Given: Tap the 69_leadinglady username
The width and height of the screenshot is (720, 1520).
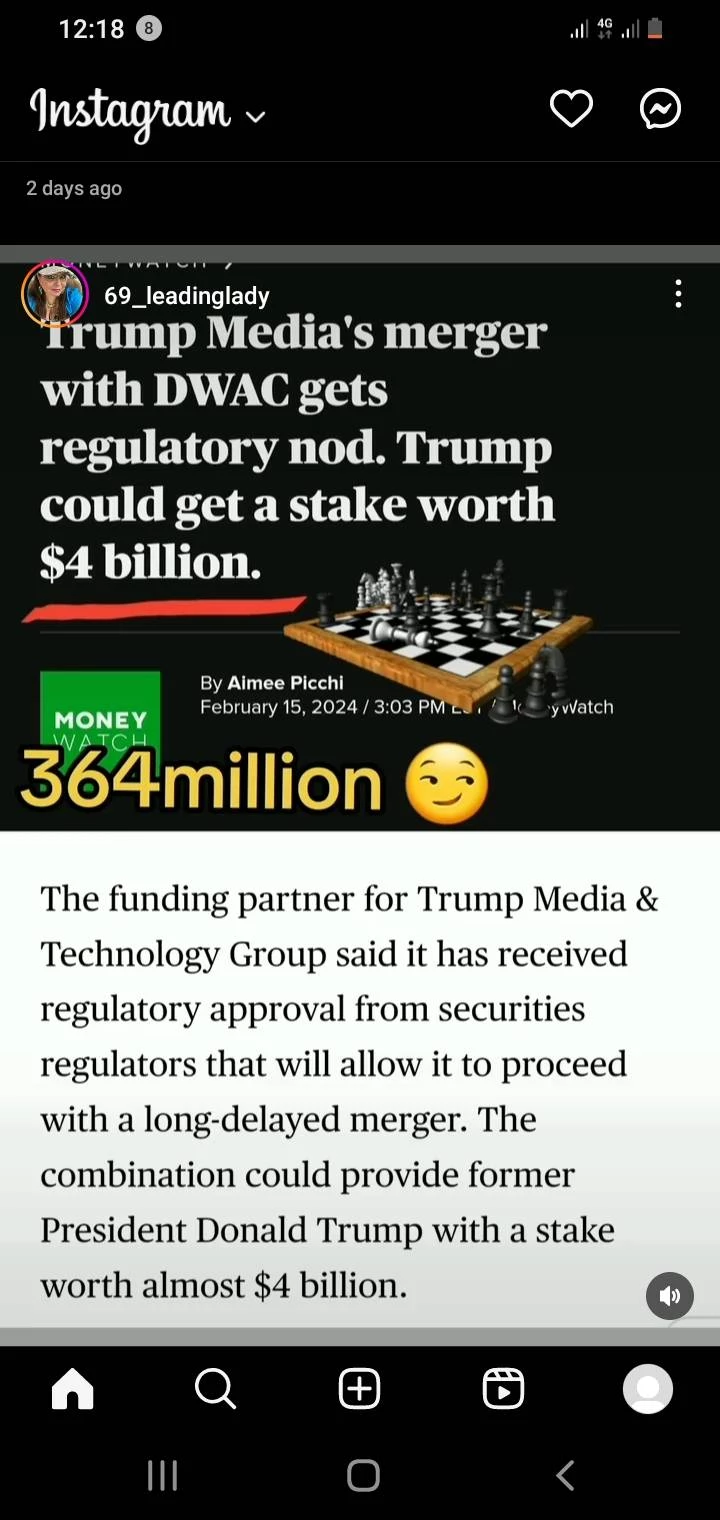Looking at the screenshot, I should click(x=187, y=295).
